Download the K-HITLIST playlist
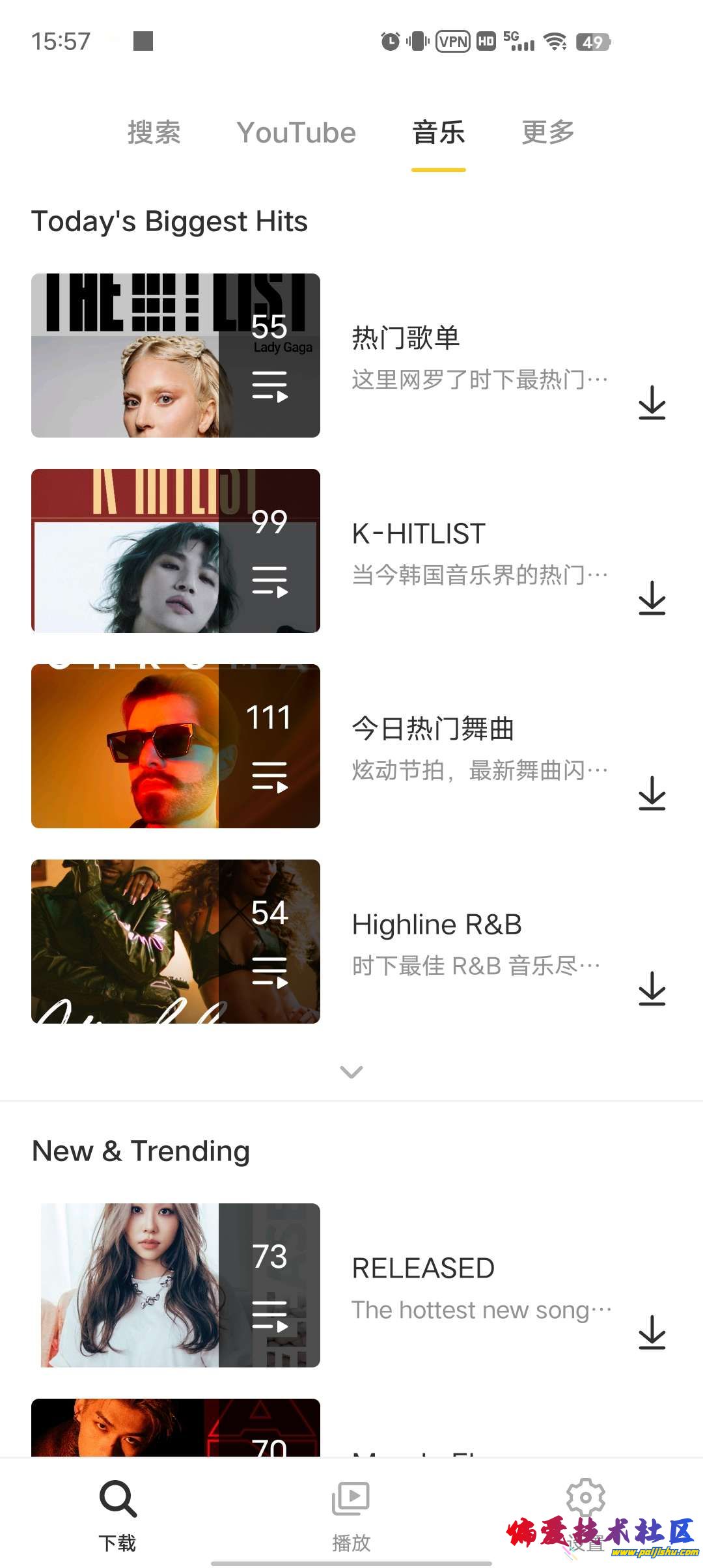 pos(652,598)
